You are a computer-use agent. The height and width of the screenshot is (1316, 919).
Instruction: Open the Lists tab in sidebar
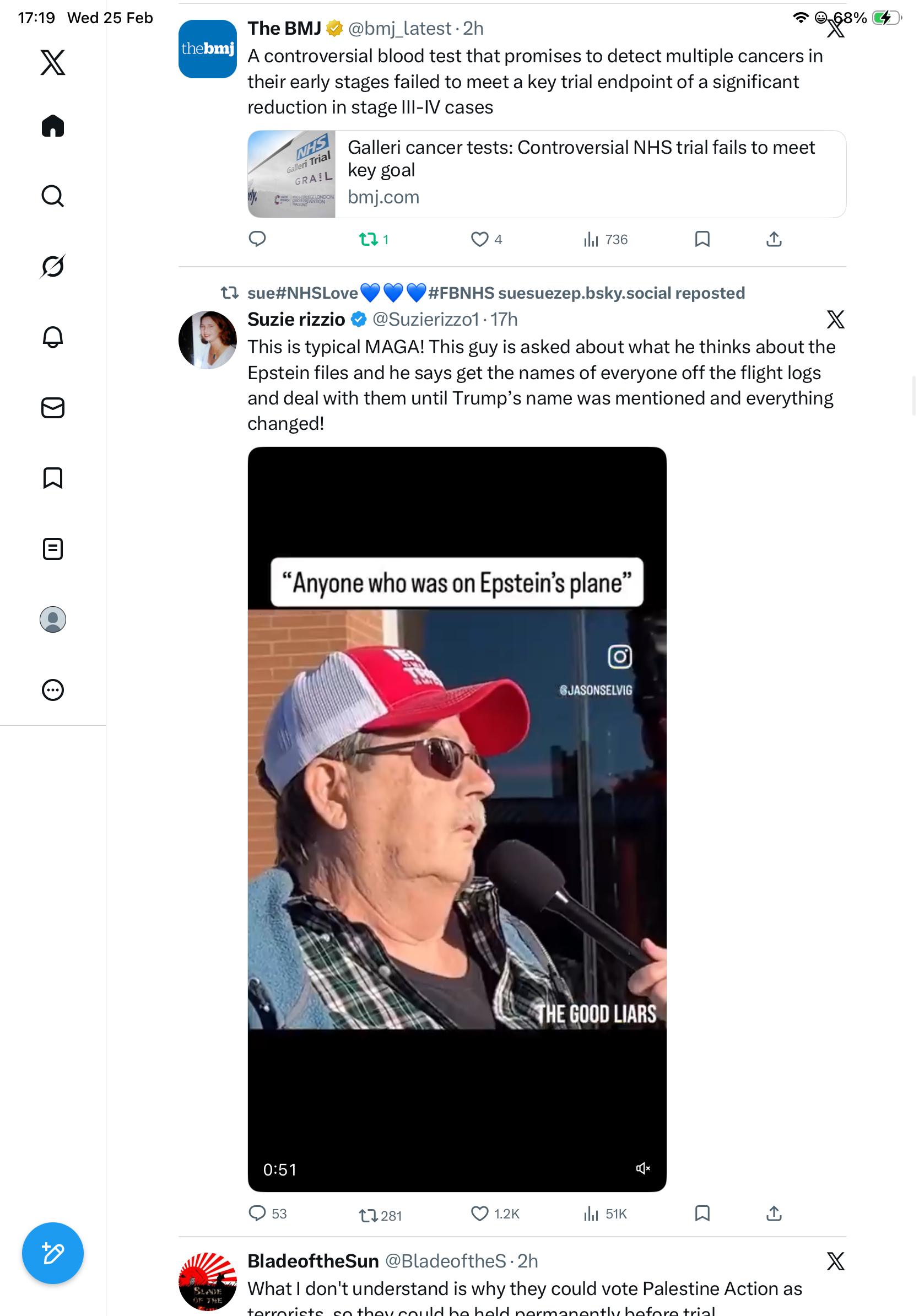point(53,549)
